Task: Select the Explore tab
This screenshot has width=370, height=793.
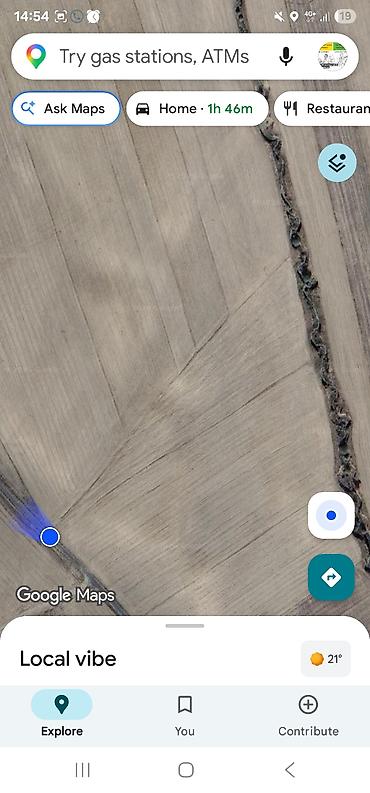Action: 62,716
